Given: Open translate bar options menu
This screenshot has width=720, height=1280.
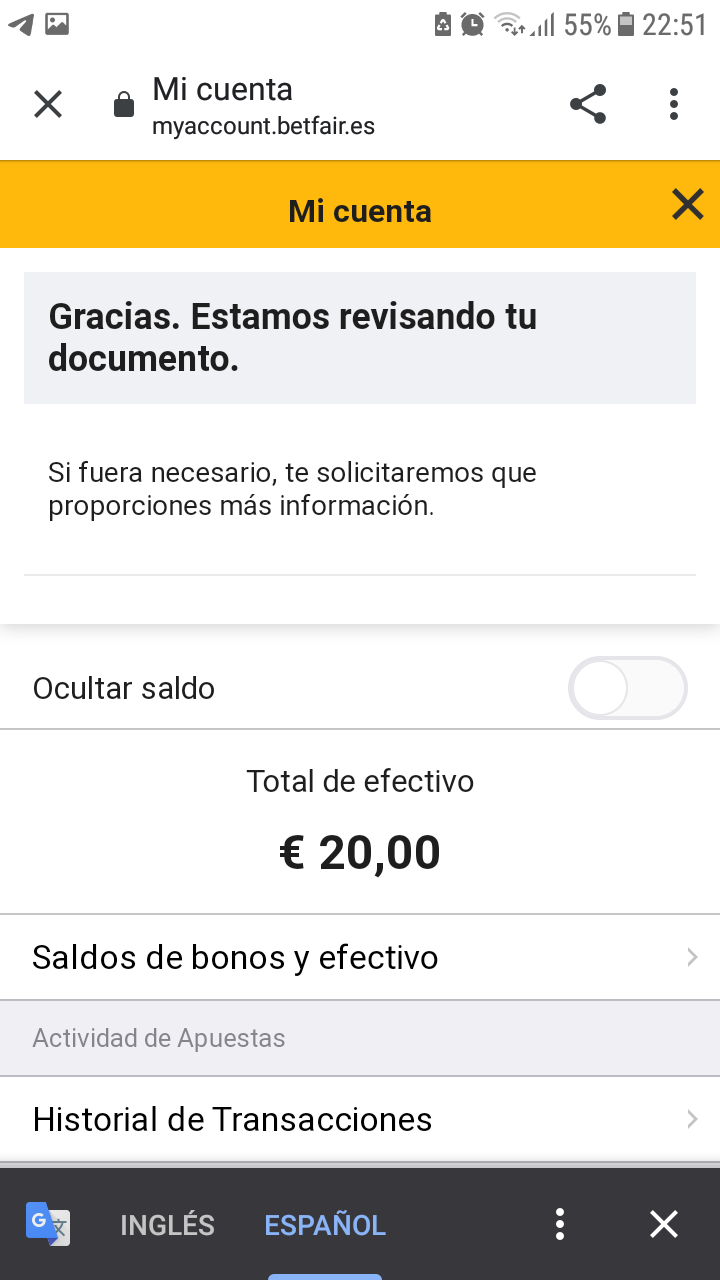Looking at the screenshot, I should click(560, 1224).
